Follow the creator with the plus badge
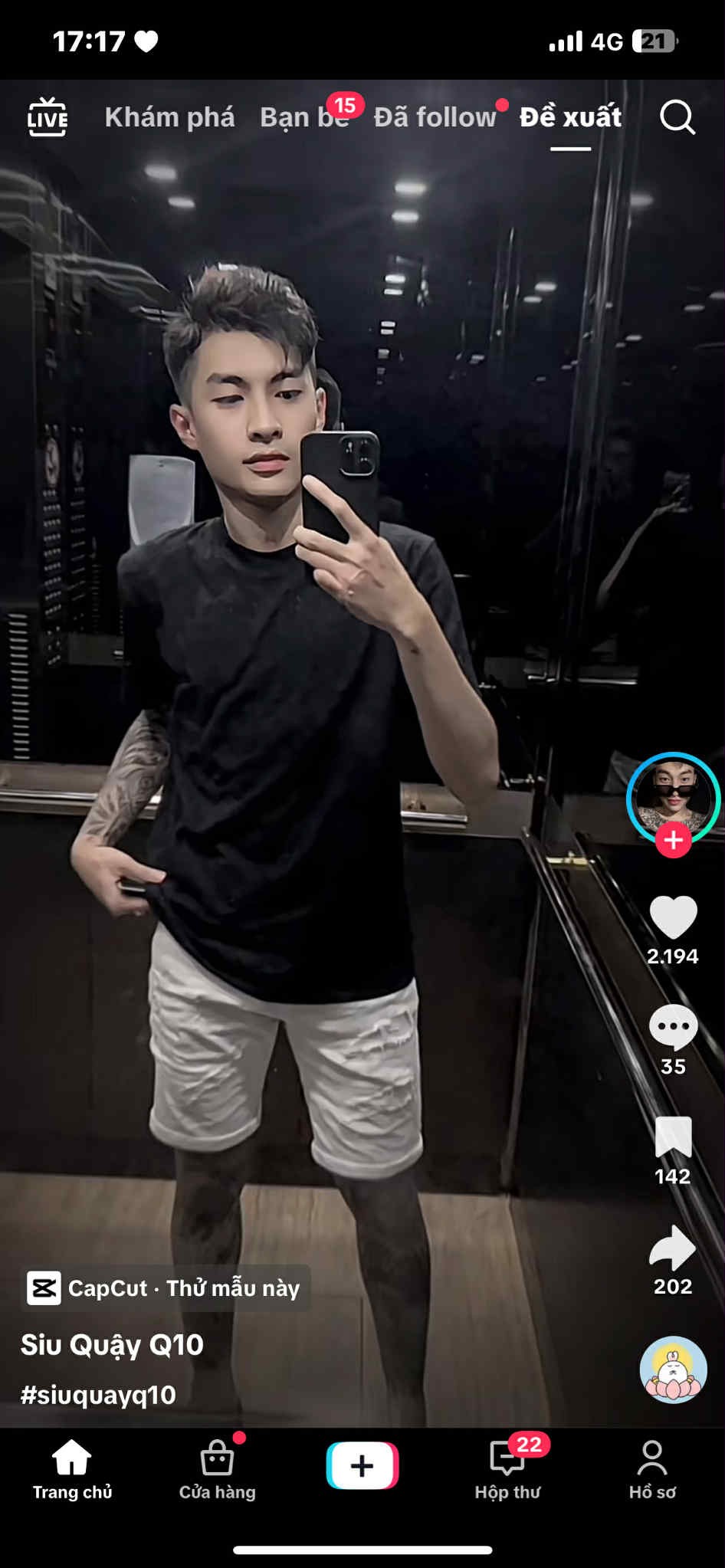Viewport: 725px width, 1568px height. point(673,840)
